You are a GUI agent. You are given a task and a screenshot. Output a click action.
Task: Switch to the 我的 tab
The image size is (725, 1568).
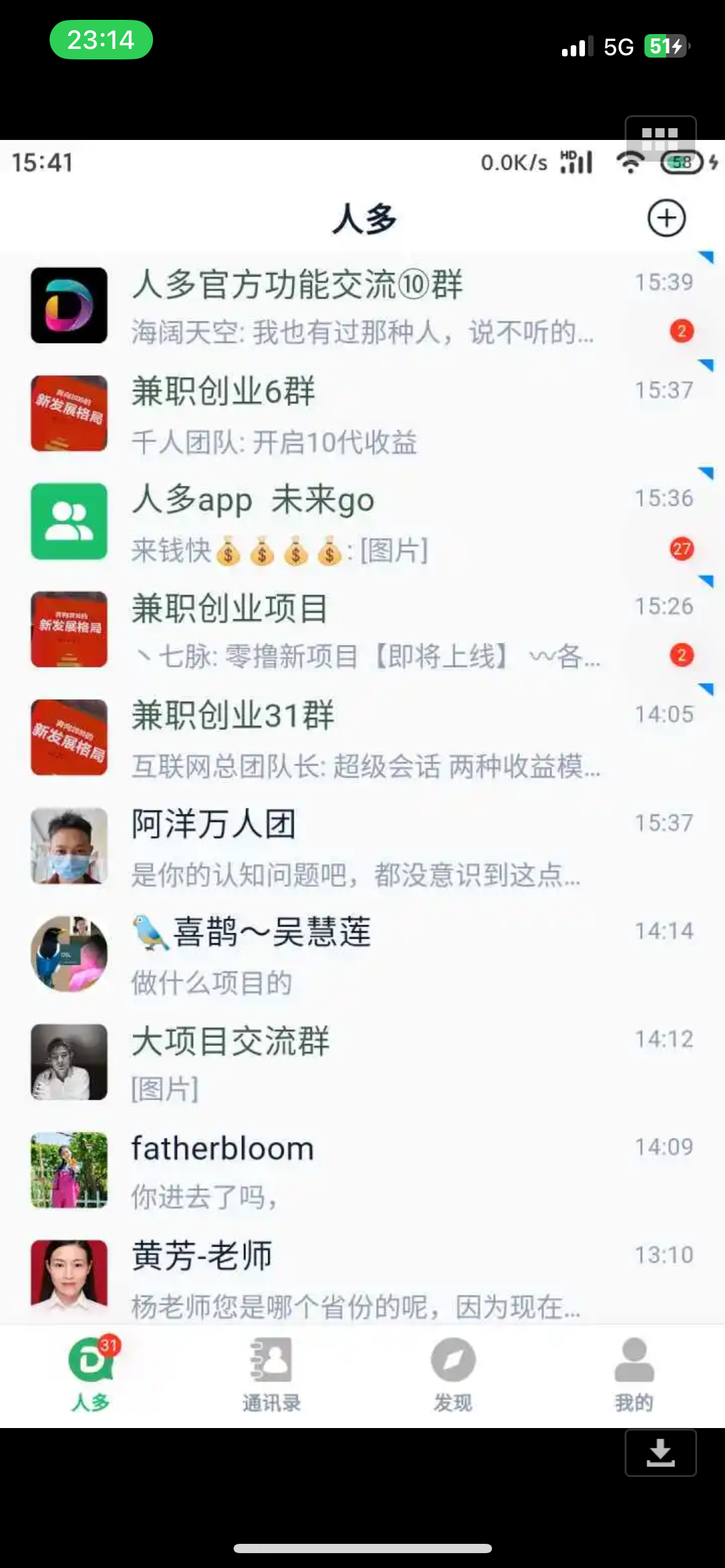tap(634, 1375)
